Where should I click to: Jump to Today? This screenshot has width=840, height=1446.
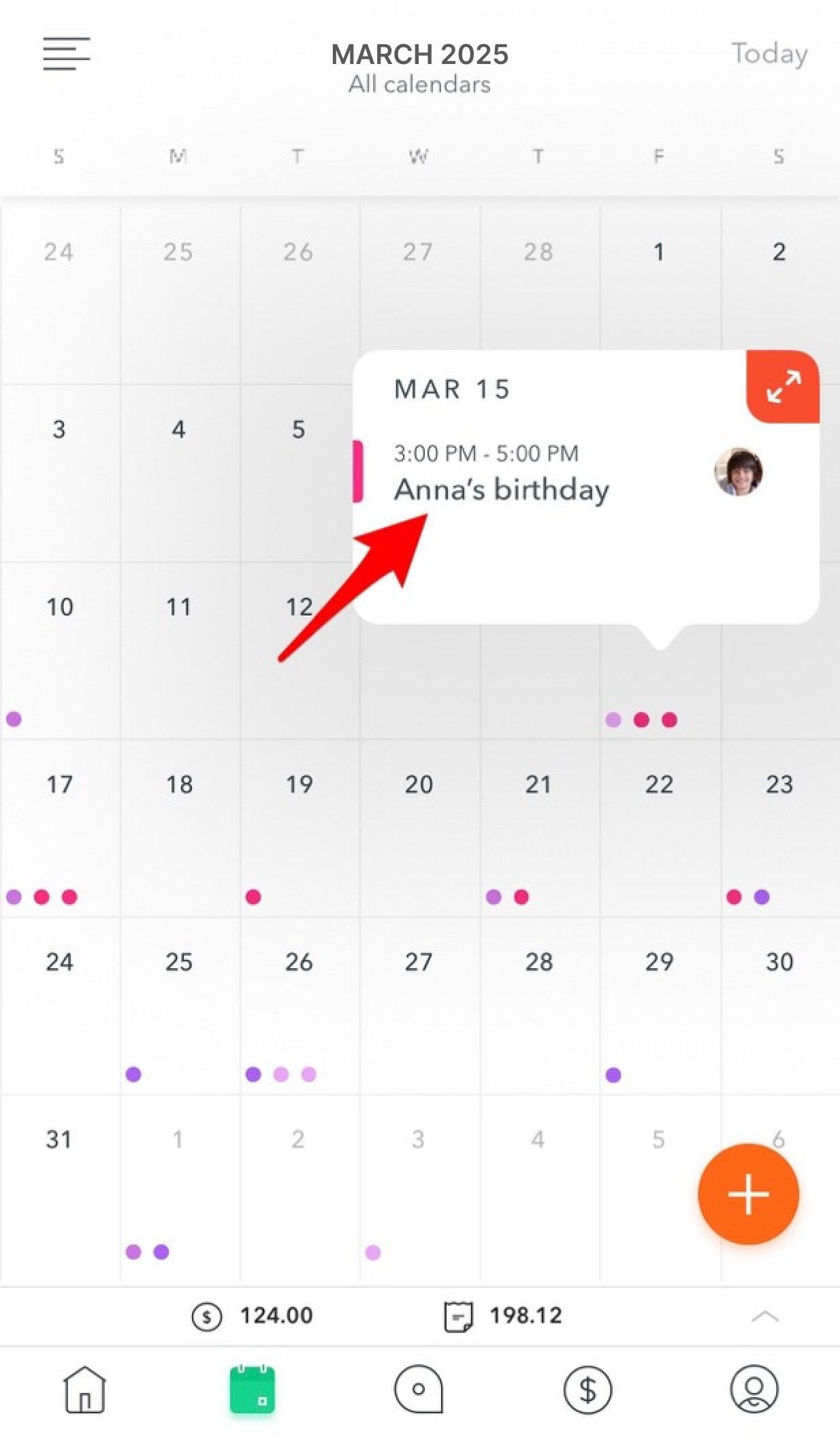pyautogui.click(x=769, y=54)
